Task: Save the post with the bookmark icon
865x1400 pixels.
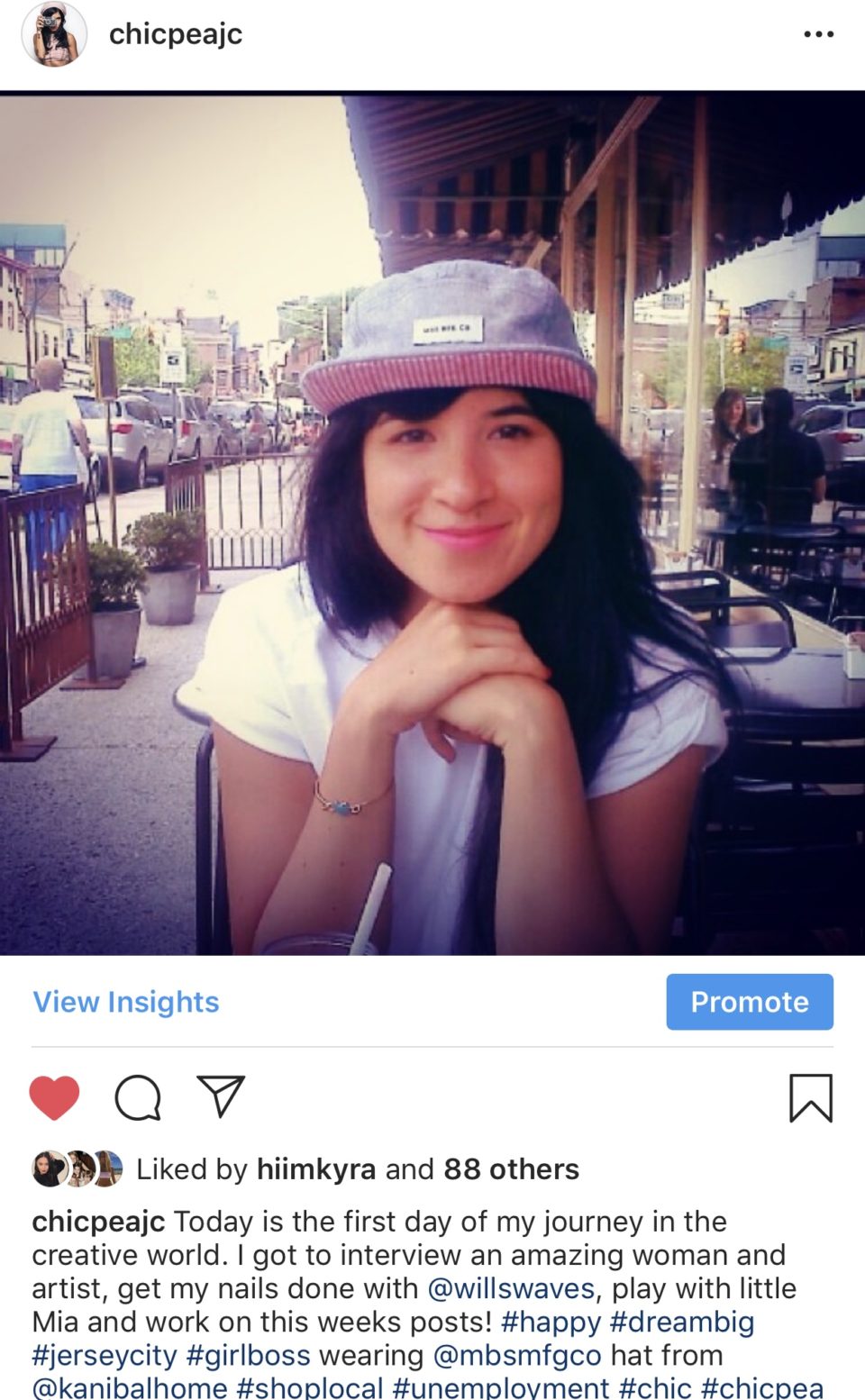Action: point(811,1097)
